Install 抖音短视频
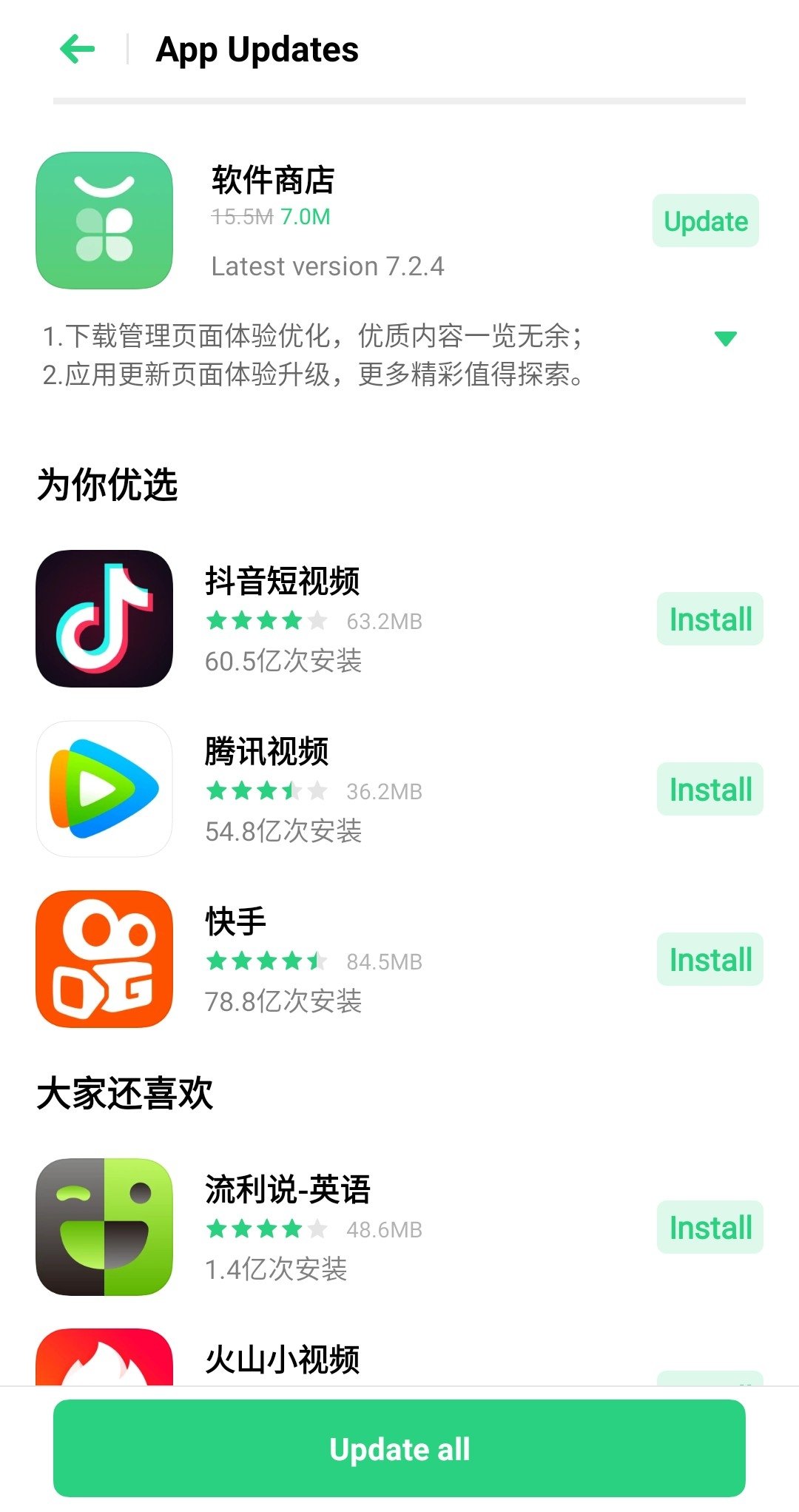 tap(710, 619)
